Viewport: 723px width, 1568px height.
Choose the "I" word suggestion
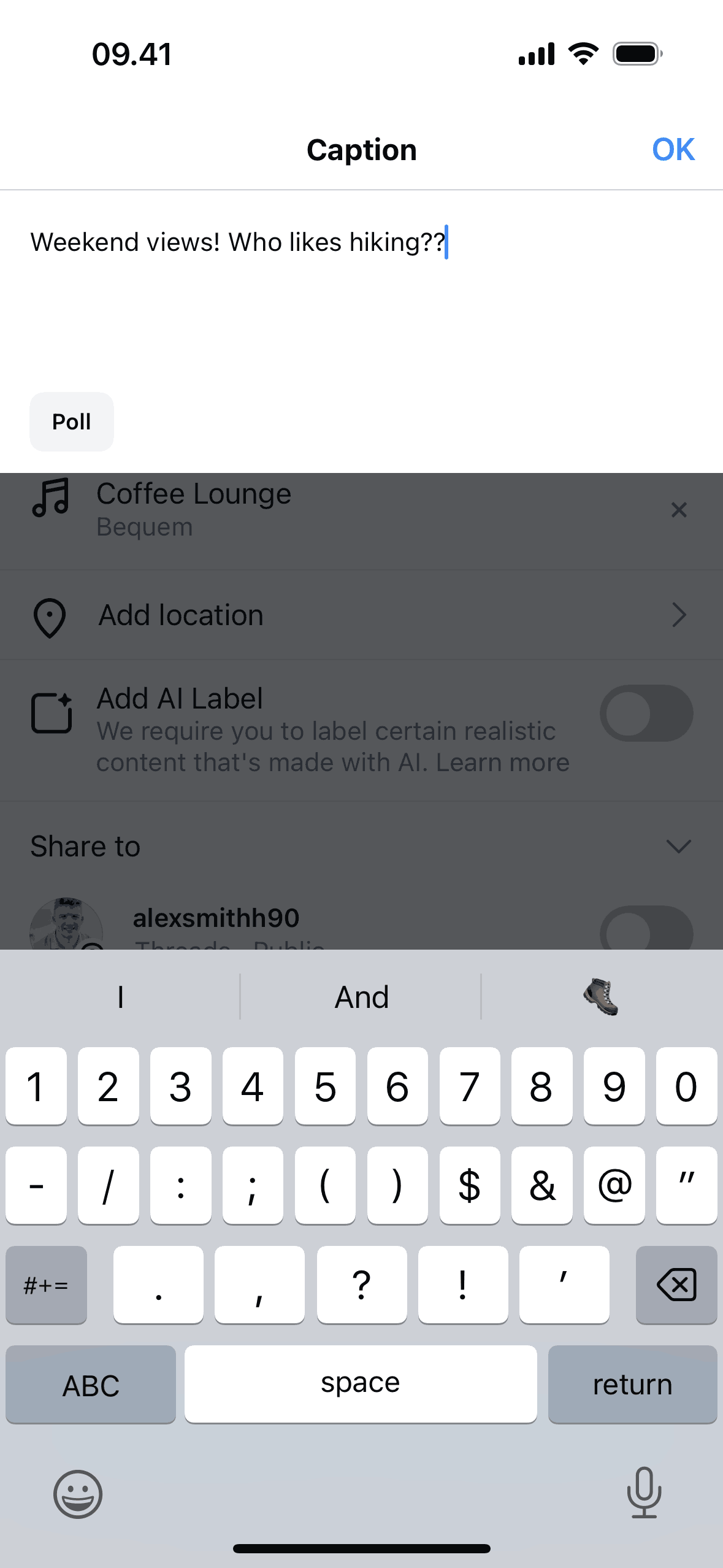coord(121,997)
